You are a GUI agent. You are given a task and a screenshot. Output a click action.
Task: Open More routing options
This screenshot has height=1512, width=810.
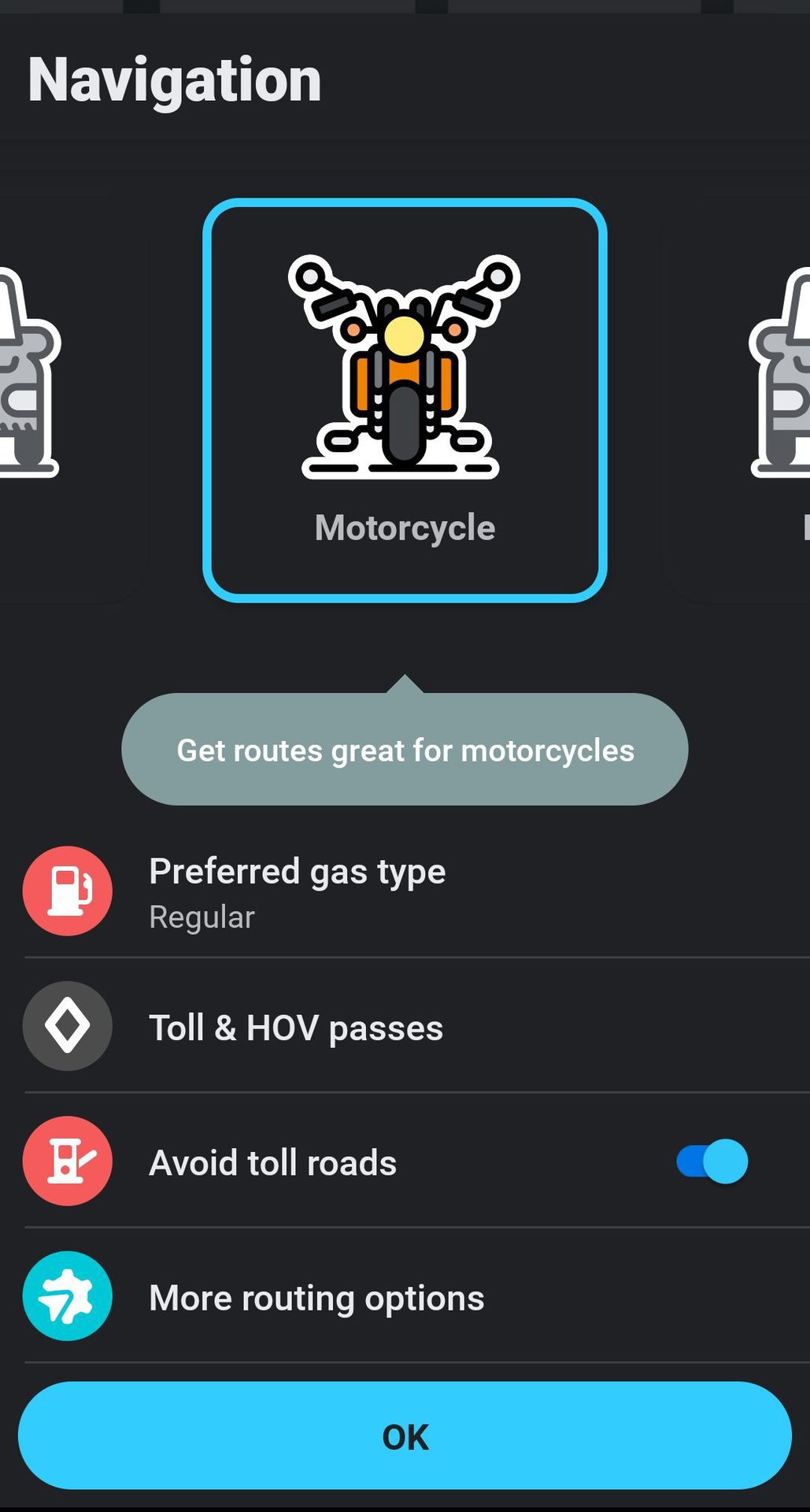click(316, 1297)
